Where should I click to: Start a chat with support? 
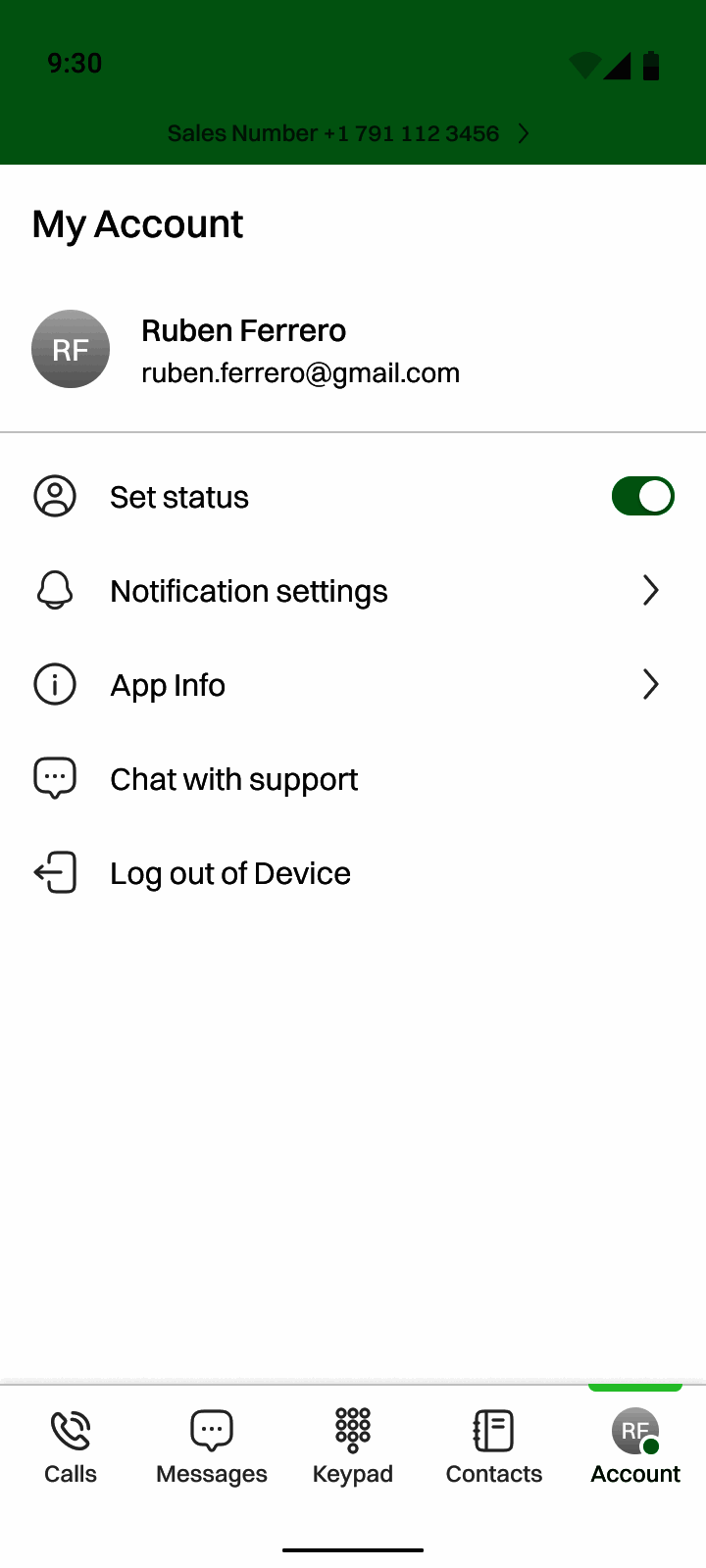pos(233,779)
